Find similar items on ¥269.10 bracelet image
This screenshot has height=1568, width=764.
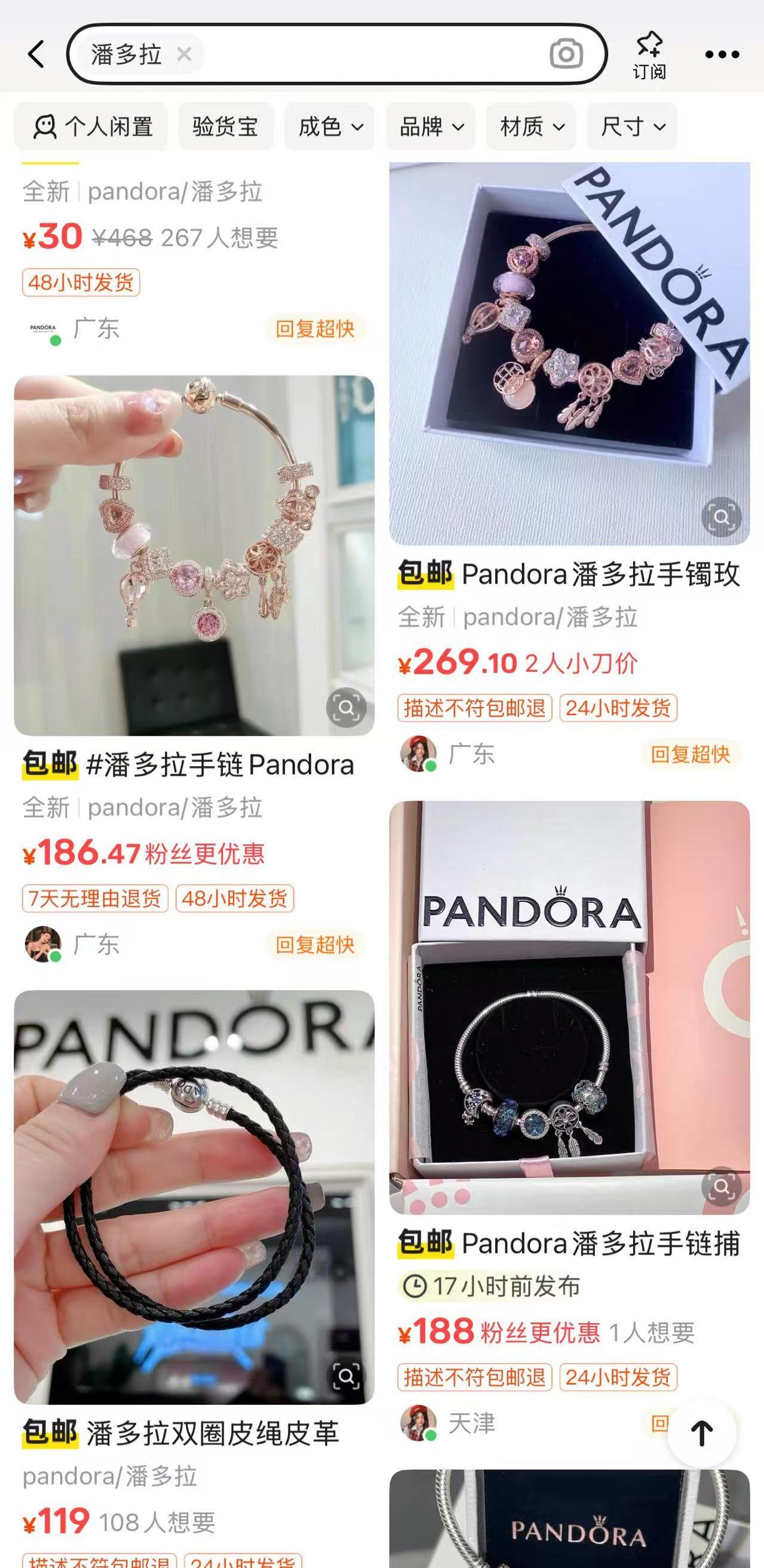coord(722,517)
